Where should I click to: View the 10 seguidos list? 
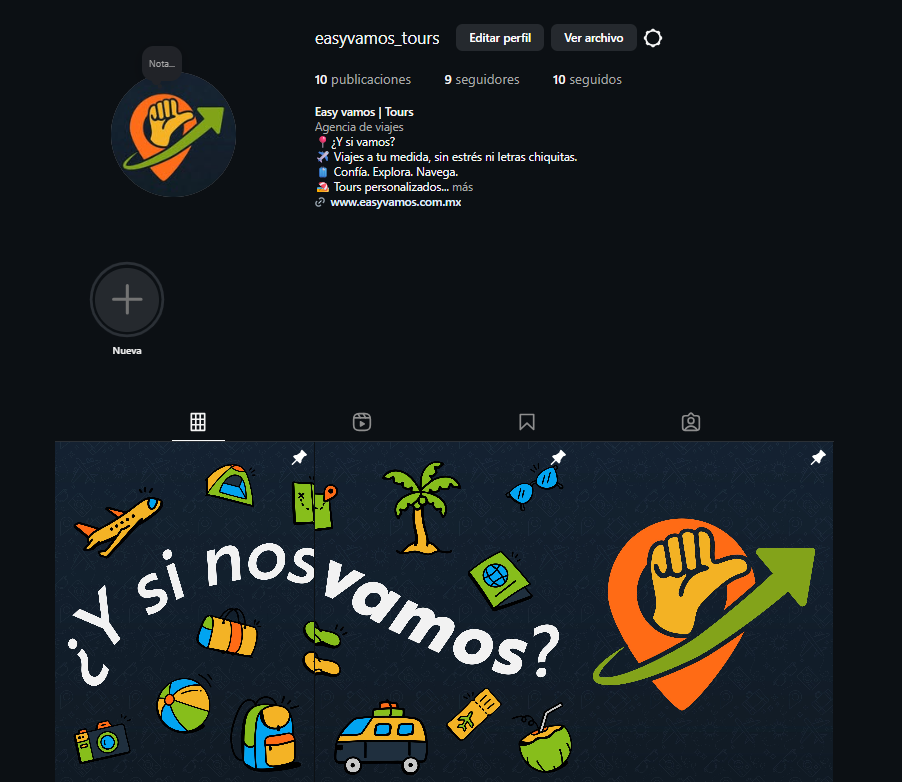pos(587,79)
